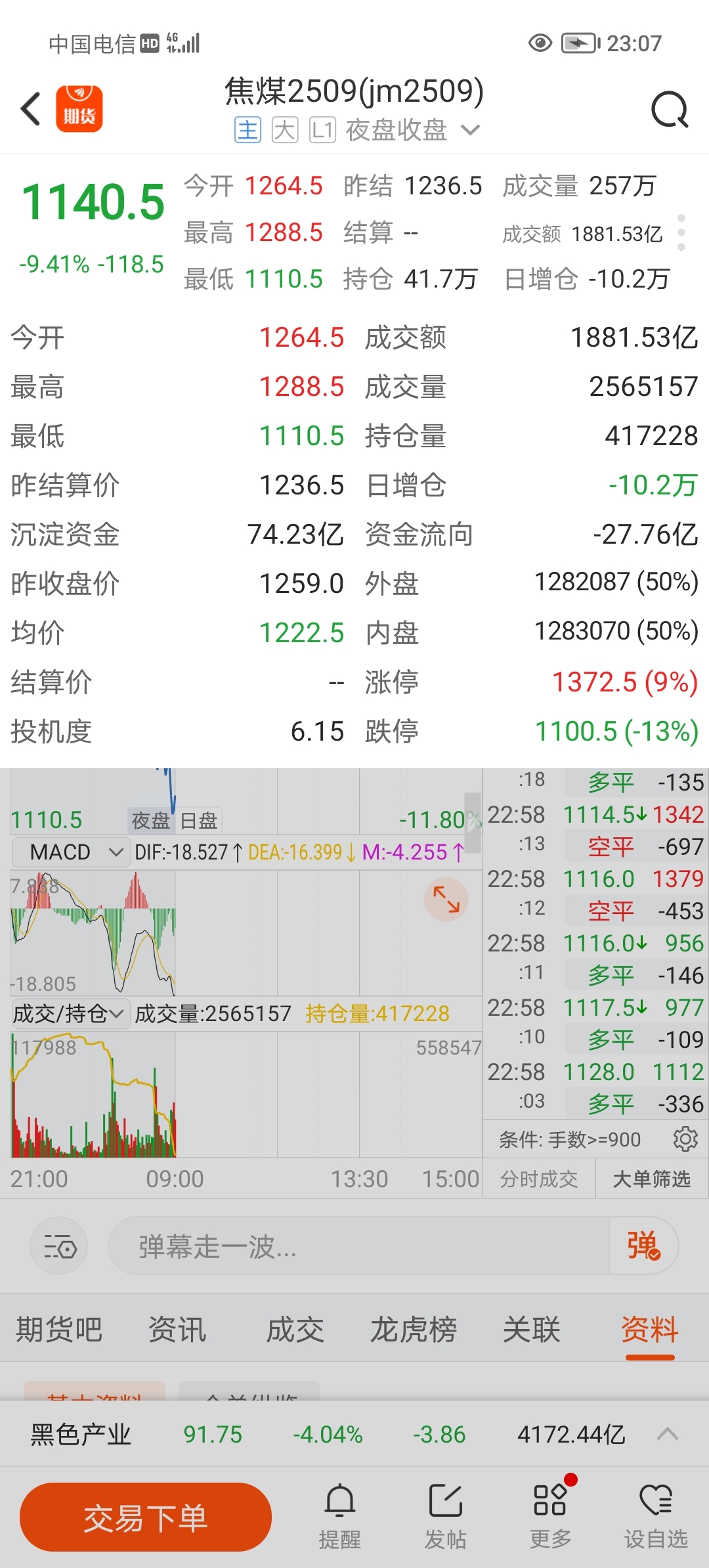Open the trade filter settings gear
The width and height of the screenshot is (709, 1568).
(685, 1139)
